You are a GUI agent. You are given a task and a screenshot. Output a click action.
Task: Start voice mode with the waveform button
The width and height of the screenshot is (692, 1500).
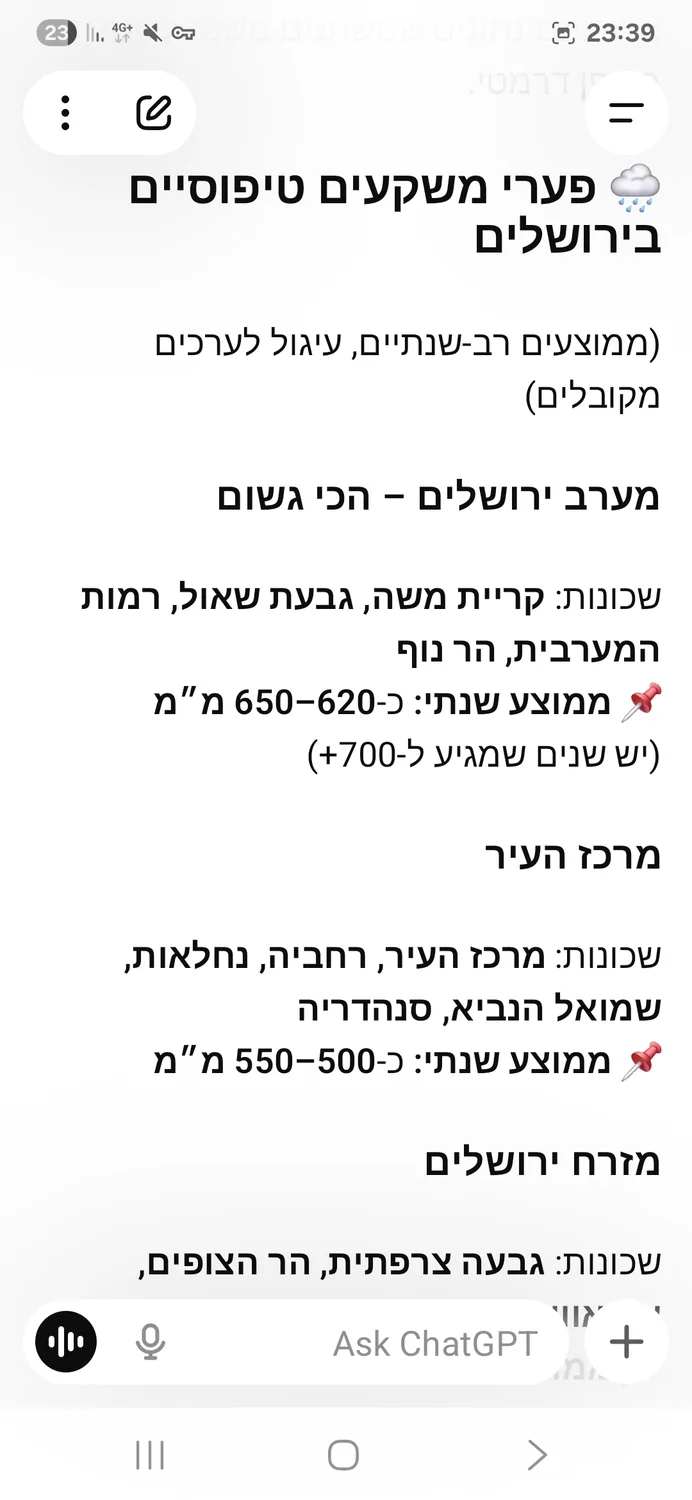66,1342
